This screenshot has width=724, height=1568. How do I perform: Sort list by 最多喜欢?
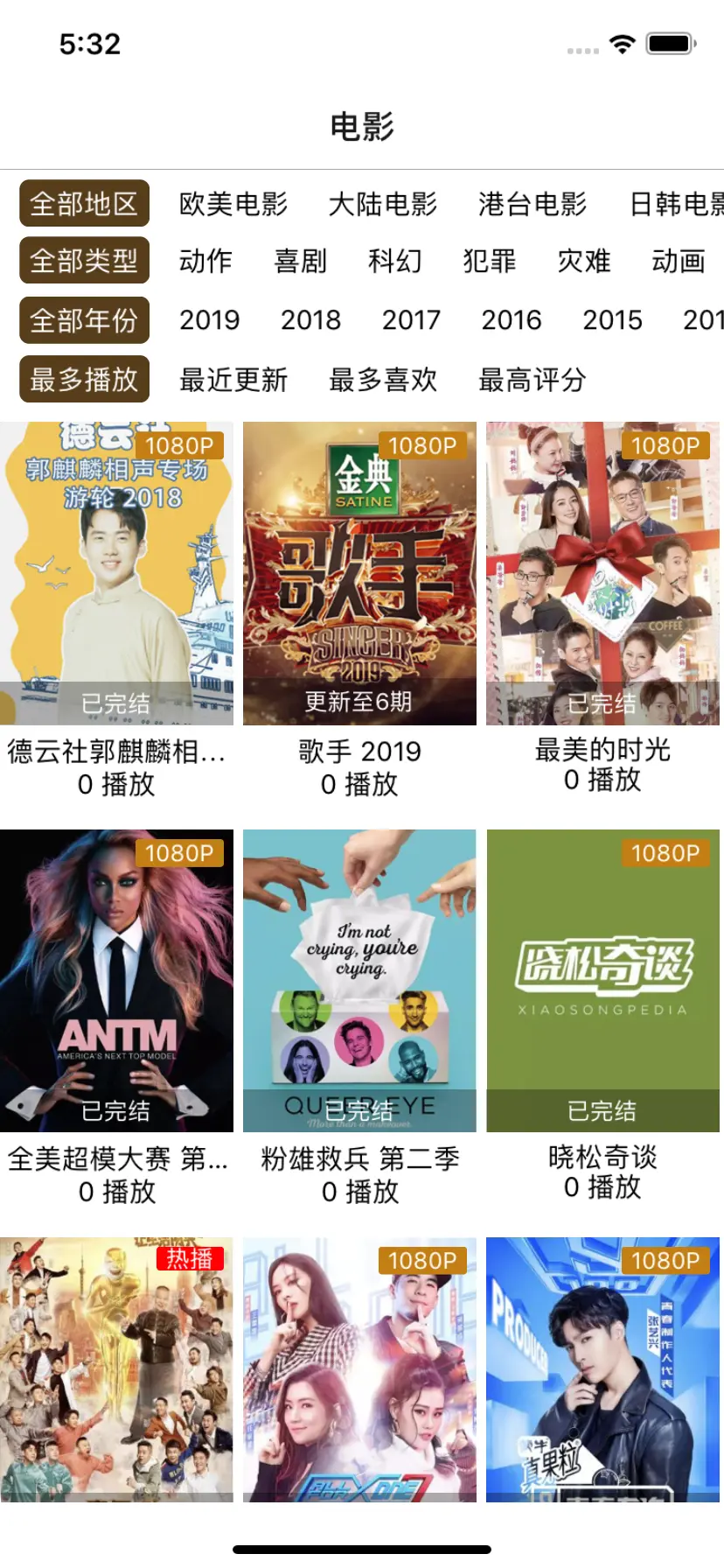(x=383, y=380)
